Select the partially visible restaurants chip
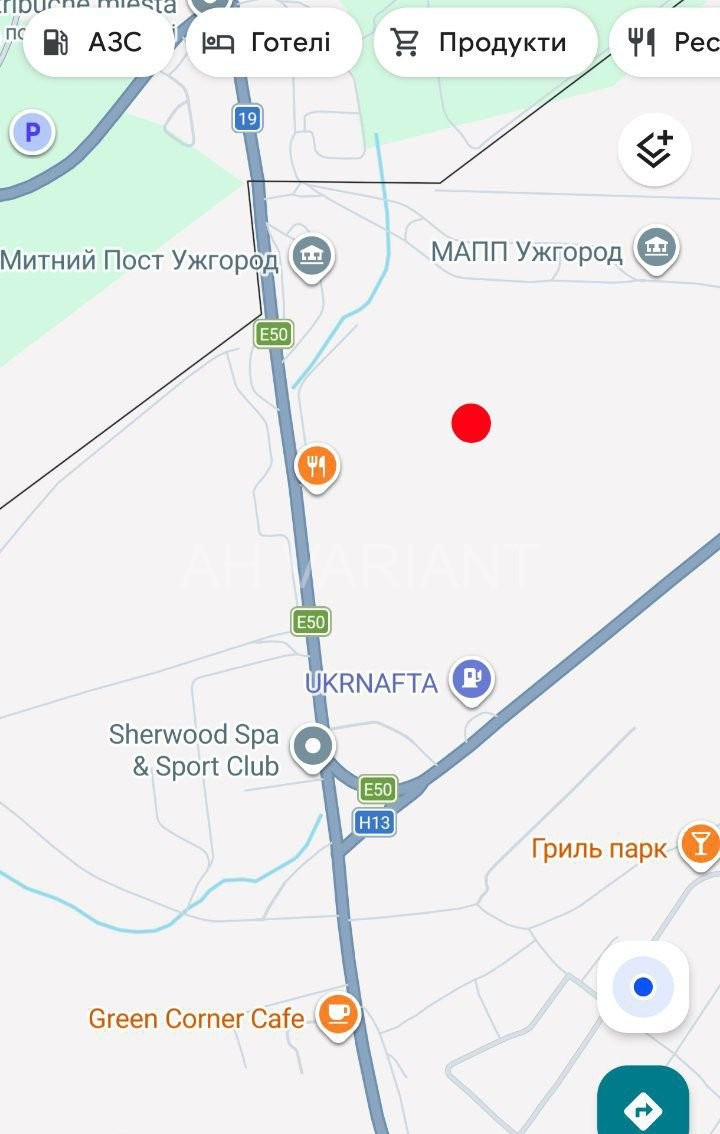 [670, 42]
